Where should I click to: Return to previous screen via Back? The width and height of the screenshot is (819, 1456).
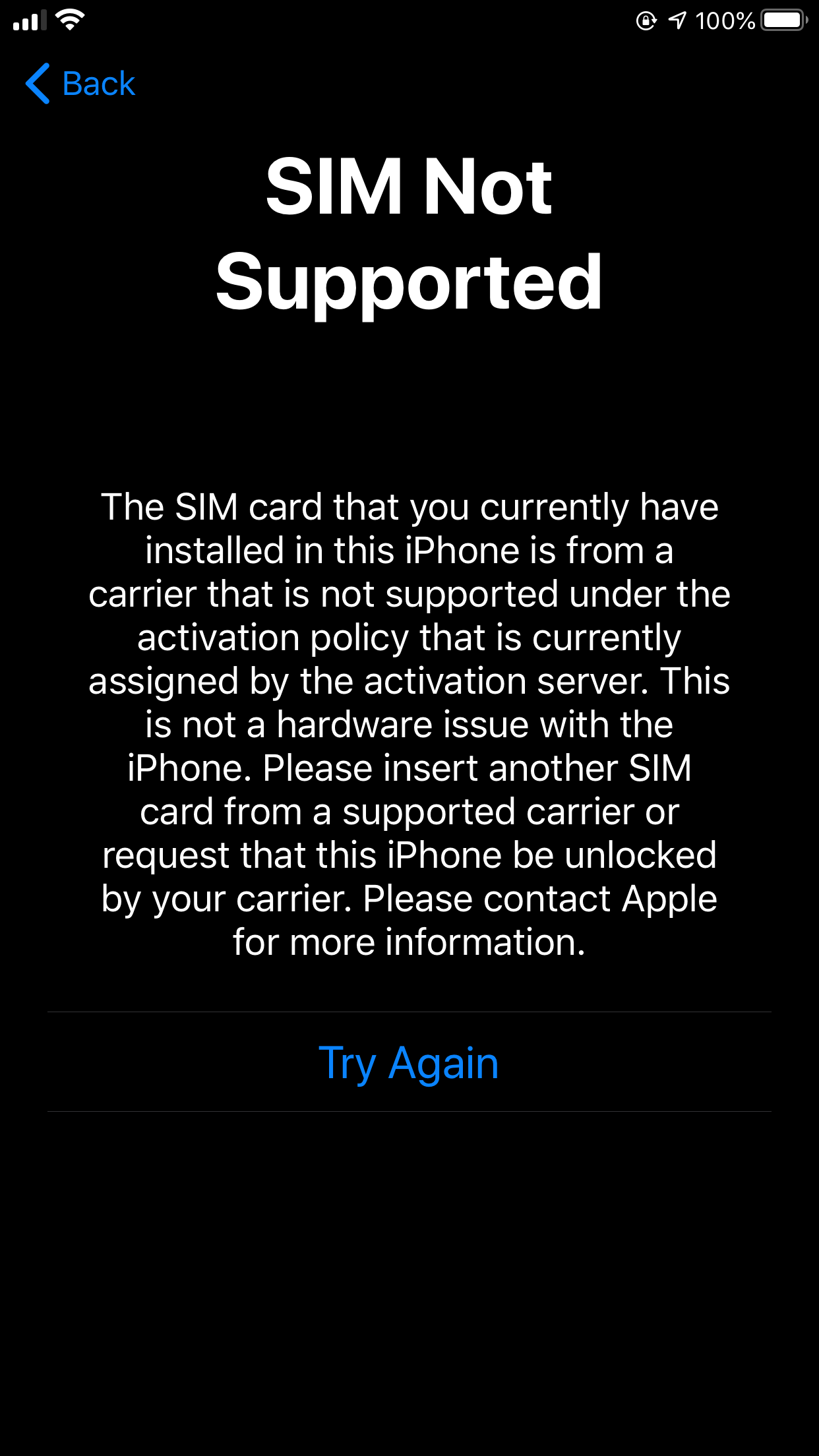(x=79, y=83)
